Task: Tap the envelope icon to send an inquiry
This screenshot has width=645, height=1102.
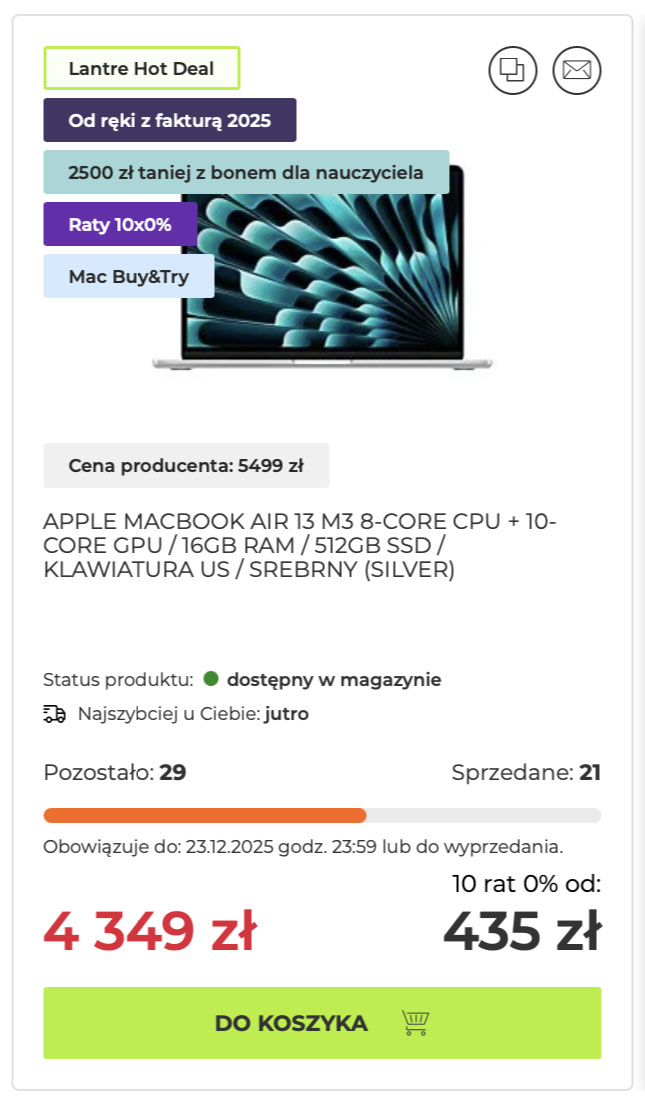Action: [x=576, y=70]
